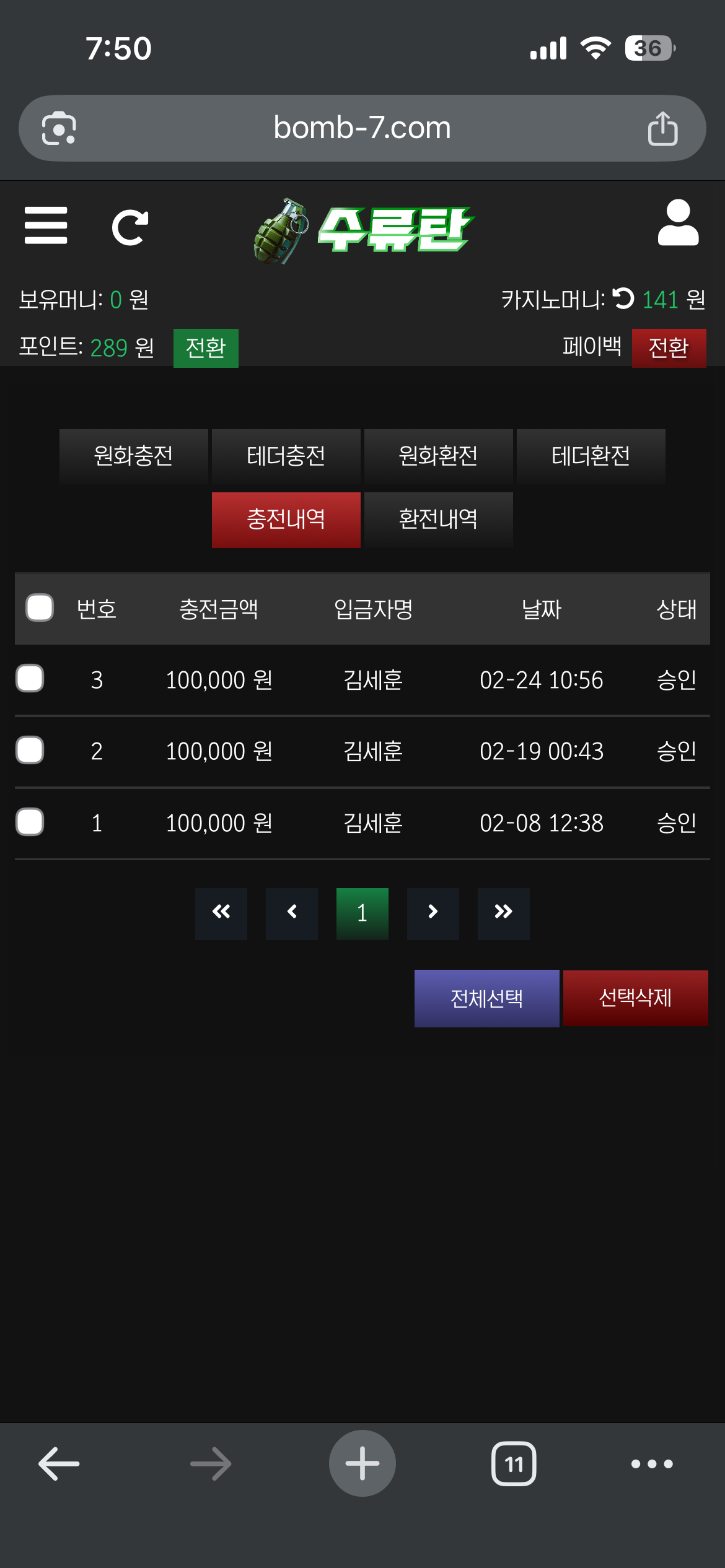
Task: Switch to the 원화환전 tab
Action: 438,456
